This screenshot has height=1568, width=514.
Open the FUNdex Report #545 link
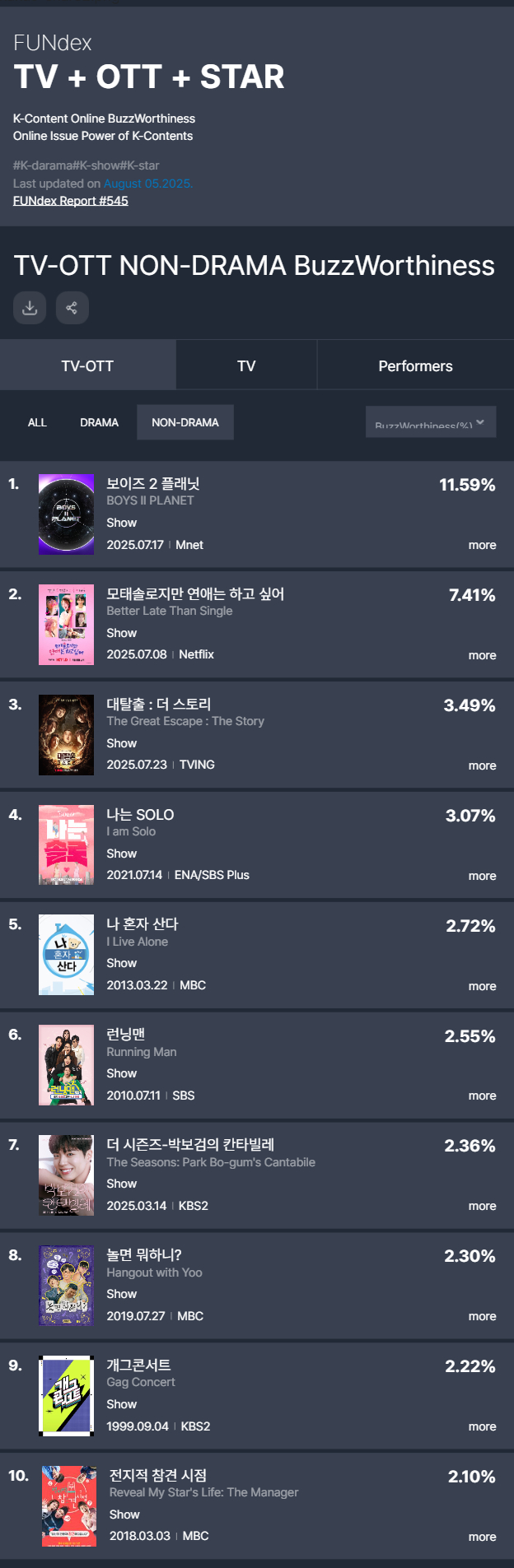[x=71, y=201]
